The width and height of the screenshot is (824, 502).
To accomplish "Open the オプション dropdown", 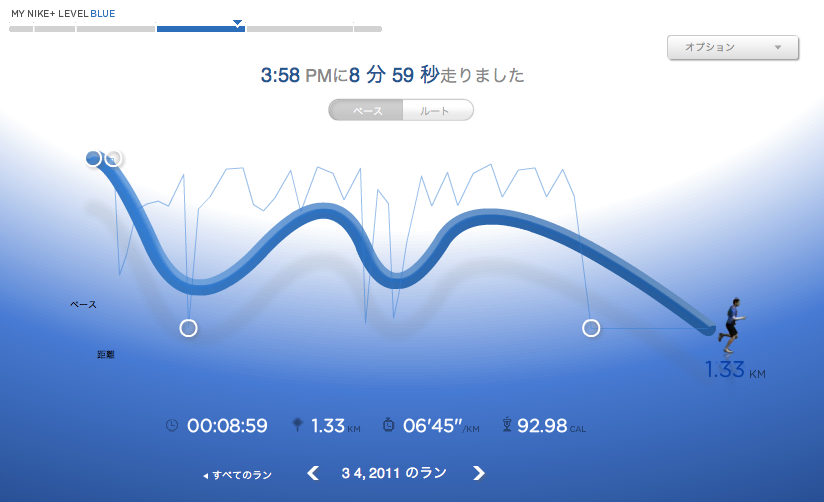I will tap(732, 47).
